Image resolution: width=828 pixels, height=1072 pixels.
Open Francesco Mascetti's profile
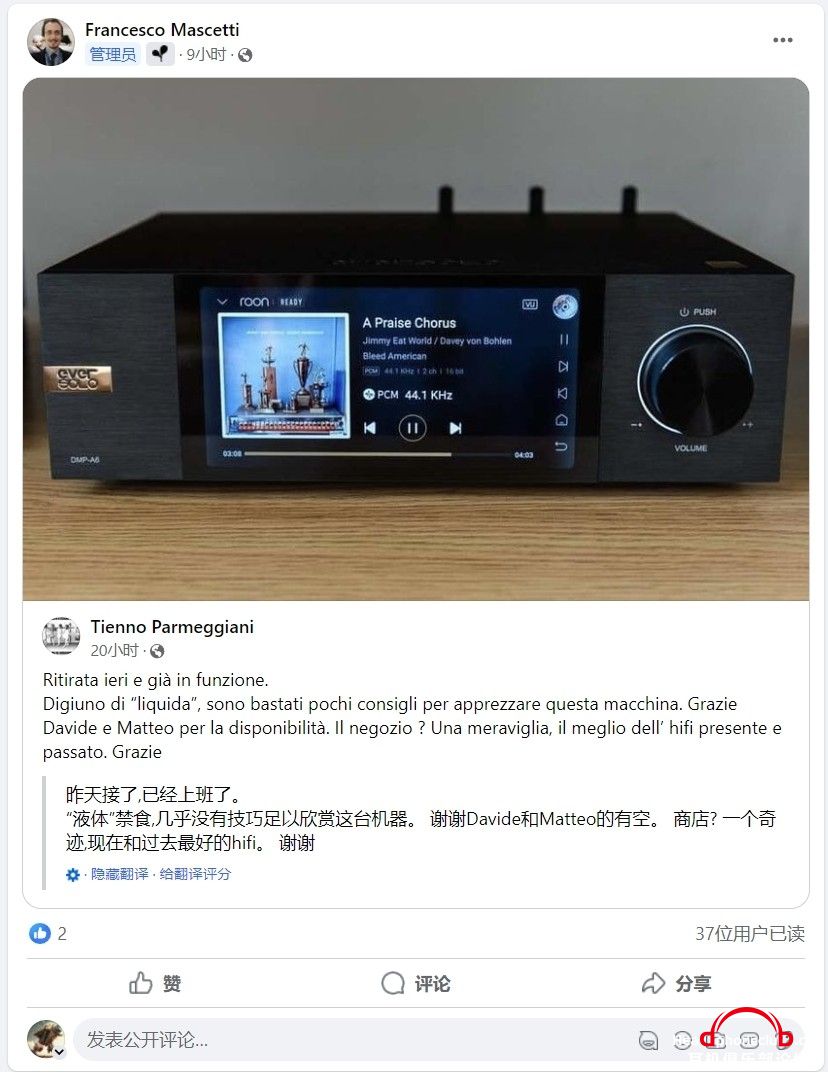click(162, 30)
